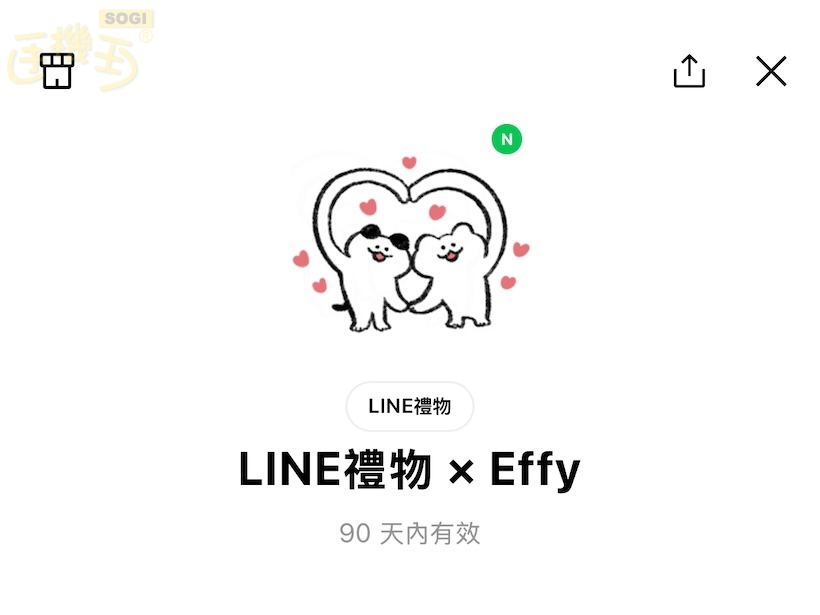Open the gift shop icon
The image size is (820, 615).
tap(57, 71)
